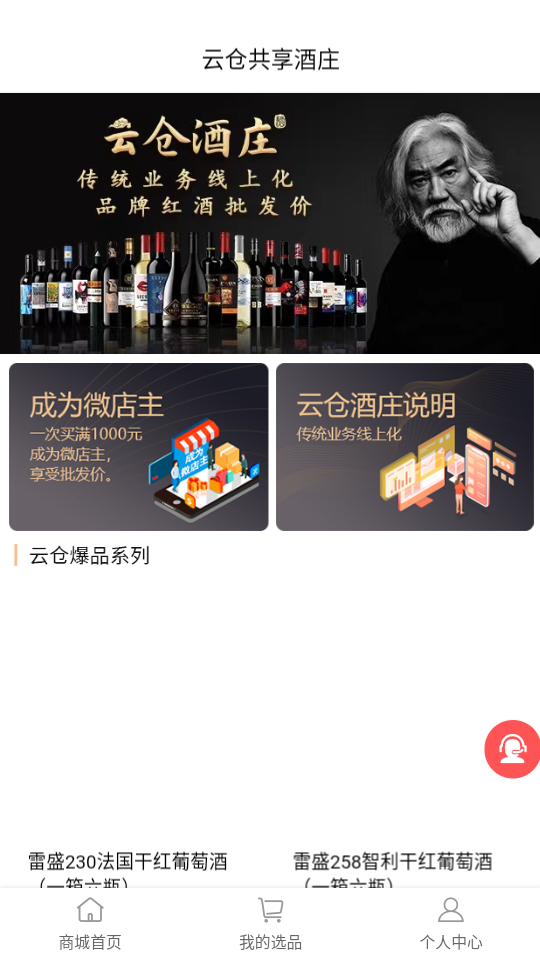540x960 pixels.
Task: Open the 成为微店主 card
Action: [138, 447]
